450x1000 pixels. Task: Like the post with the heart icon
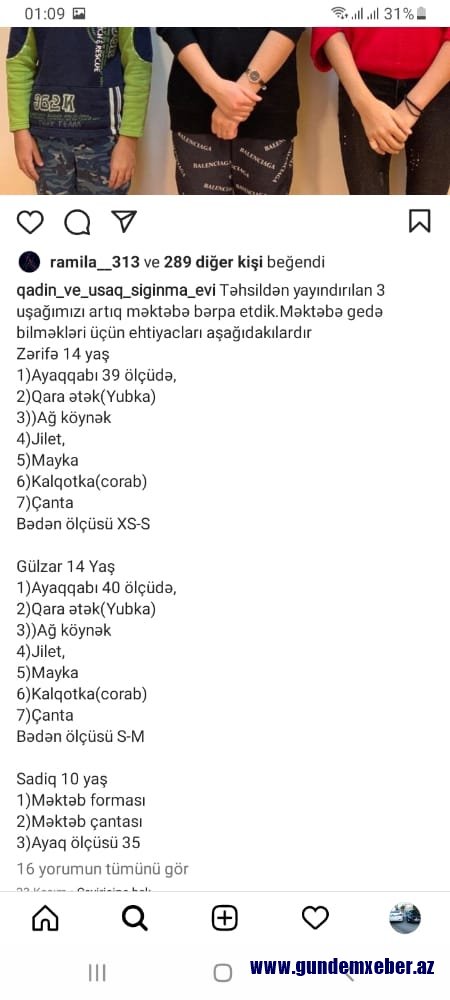30,221
